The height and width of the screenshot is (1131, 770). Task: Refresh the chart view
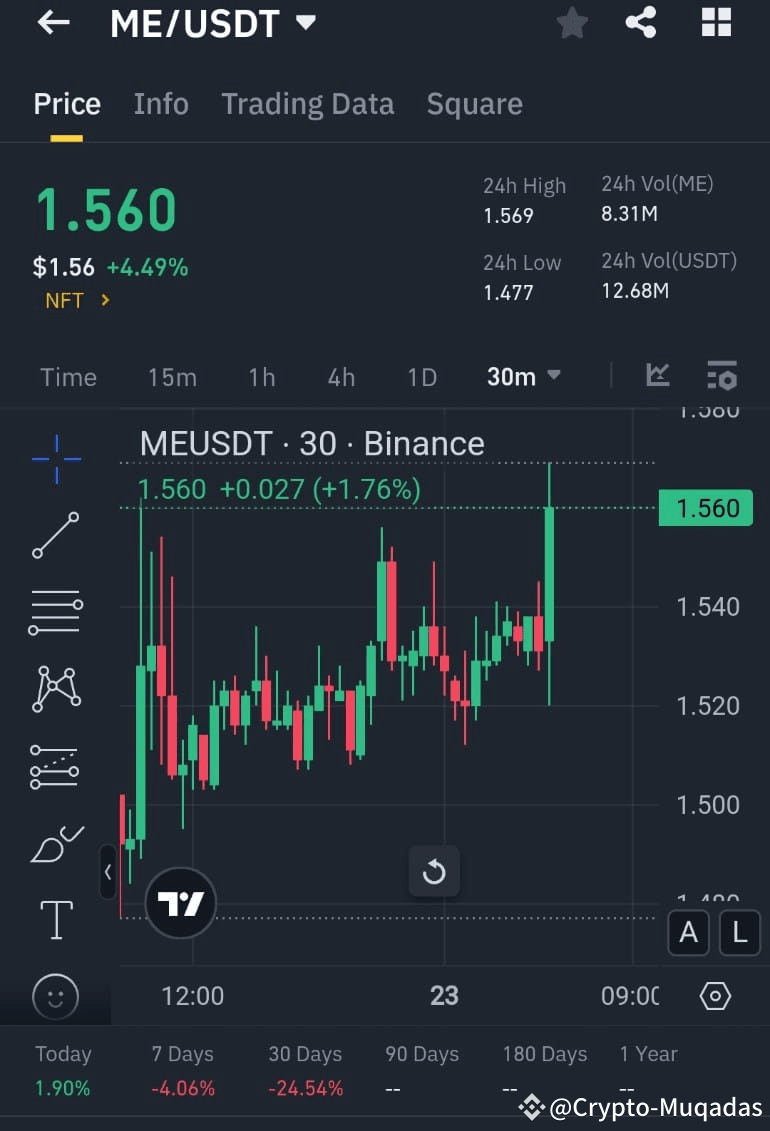pyautogui.click(x=434, y=871)
